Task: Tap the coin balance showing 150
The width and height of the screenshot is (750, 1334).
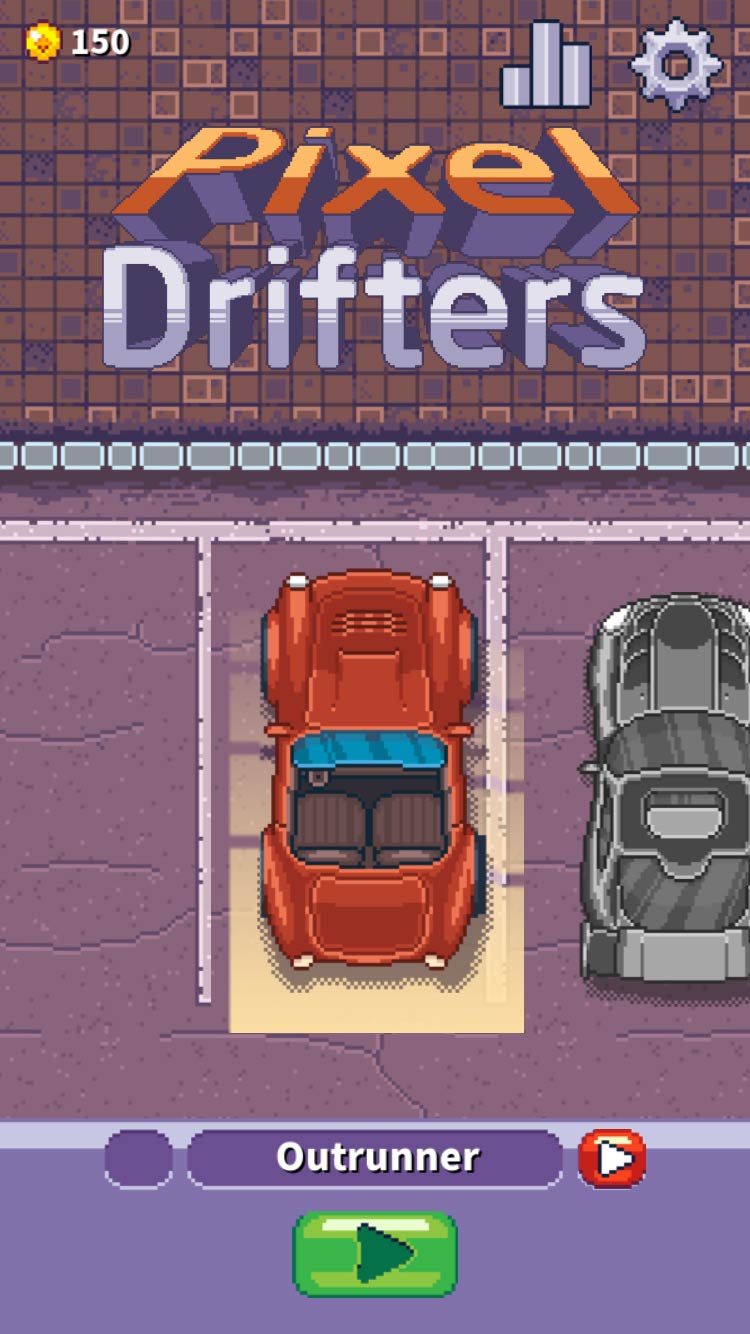Action: (100, 40)
